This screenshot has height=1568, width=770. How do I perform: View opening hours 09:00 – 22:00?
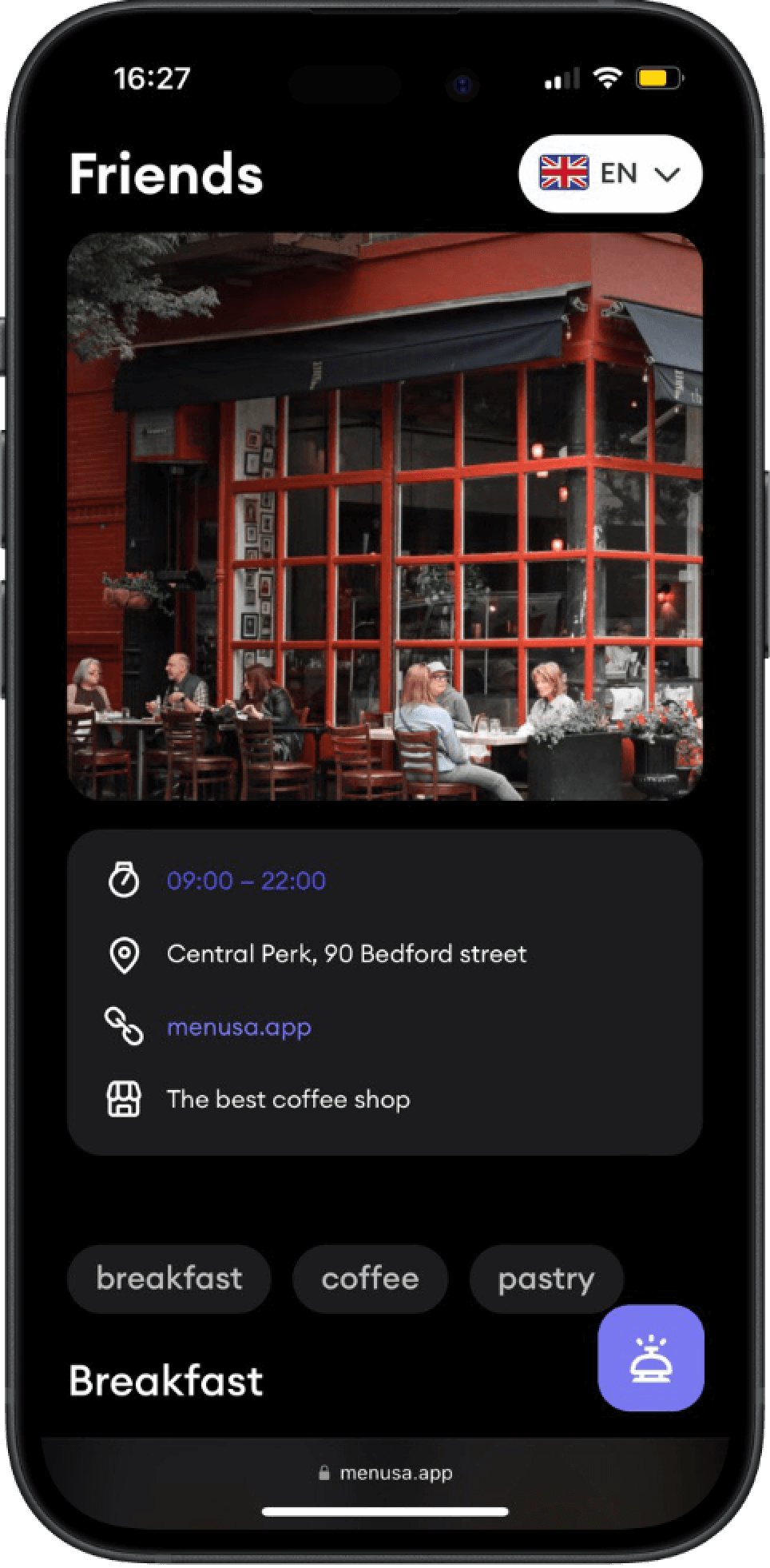[x=246, y=881]
